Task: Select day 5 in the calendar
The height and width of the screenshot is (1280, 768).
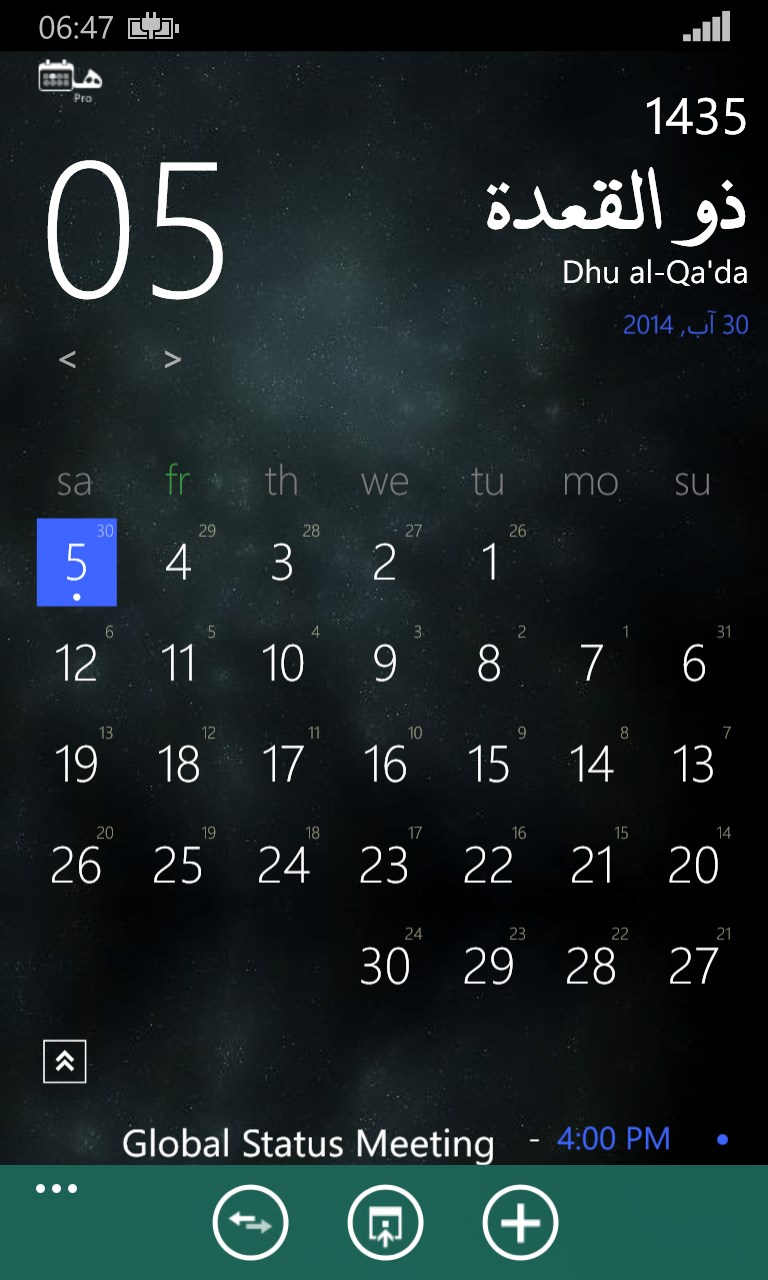Action: point(77,563)
